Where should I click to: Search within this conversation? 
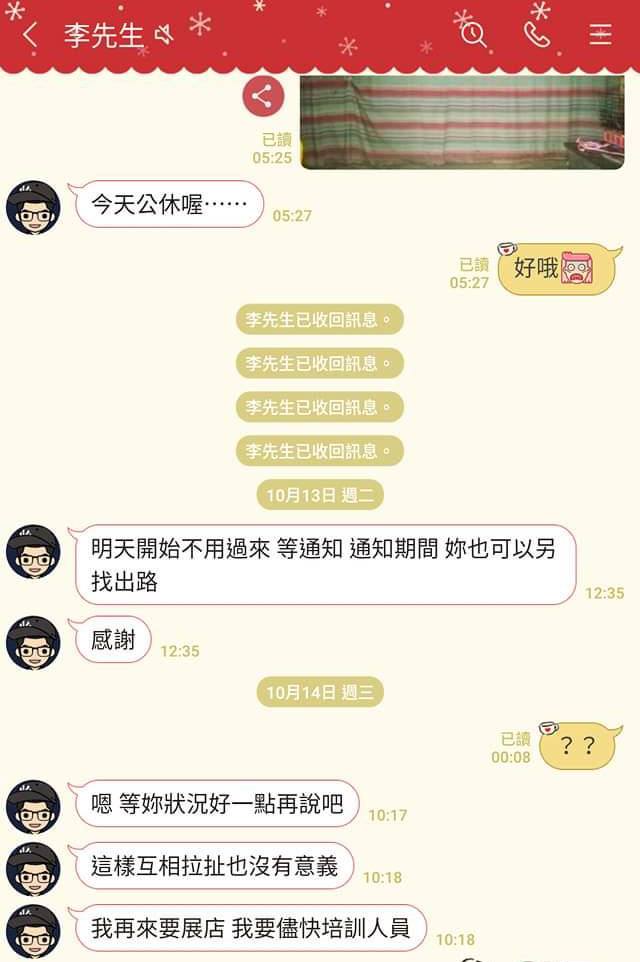[x=473, y=35]
